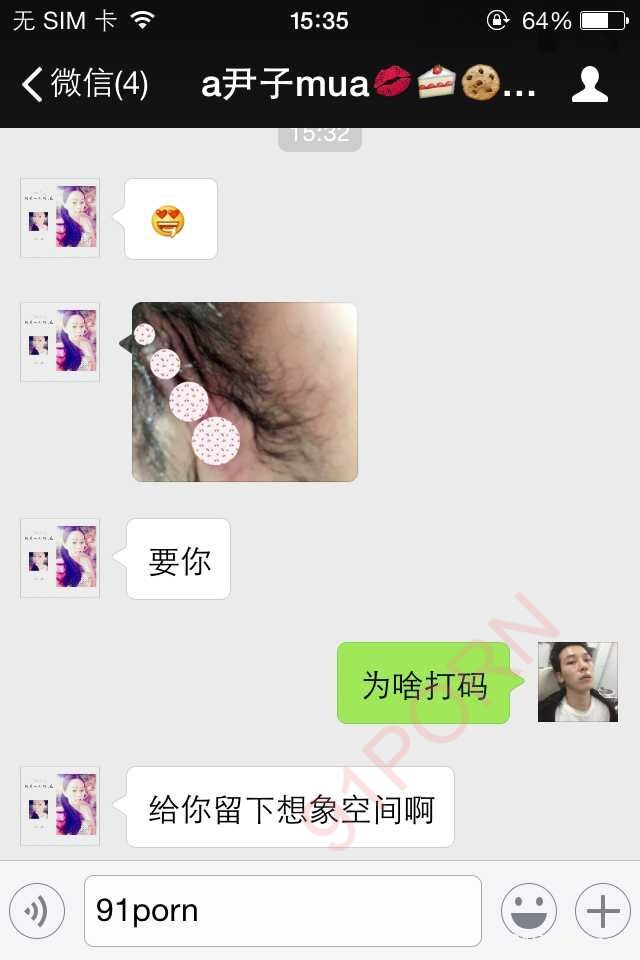Open the photo message in full view
640x960 pixels.
245,392
